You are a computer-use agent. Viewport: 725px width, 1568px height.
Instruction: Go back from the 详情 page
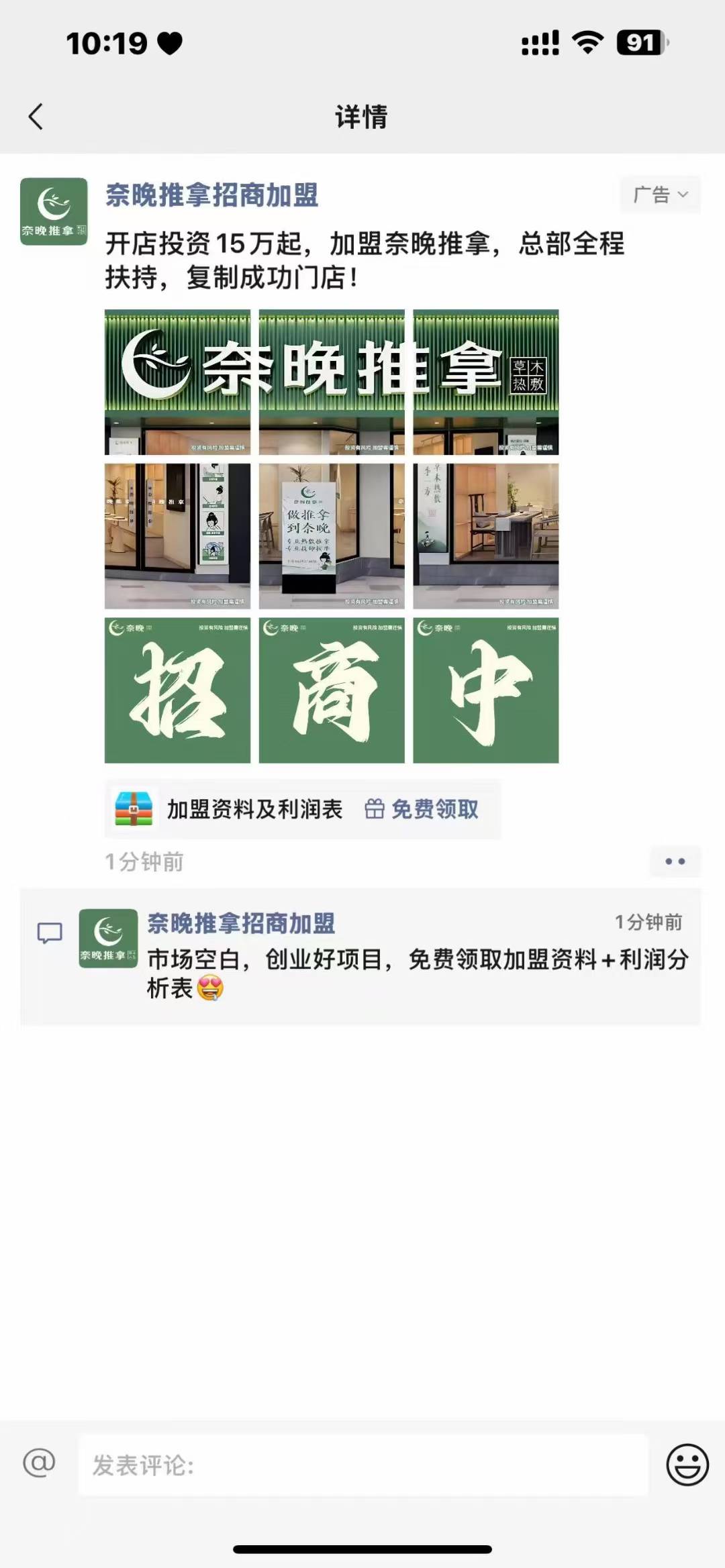point(36,117)
